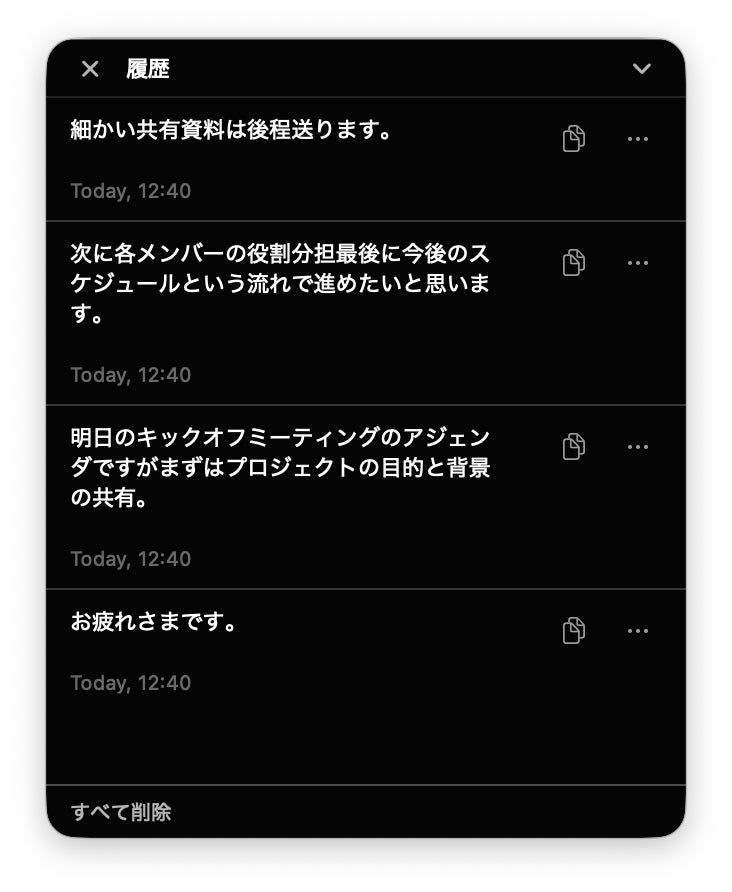The width and height of the screenshot is (732, 892).
Task: Copy the 明日のキックオフミーティング entry
Action: click(573, 447)
